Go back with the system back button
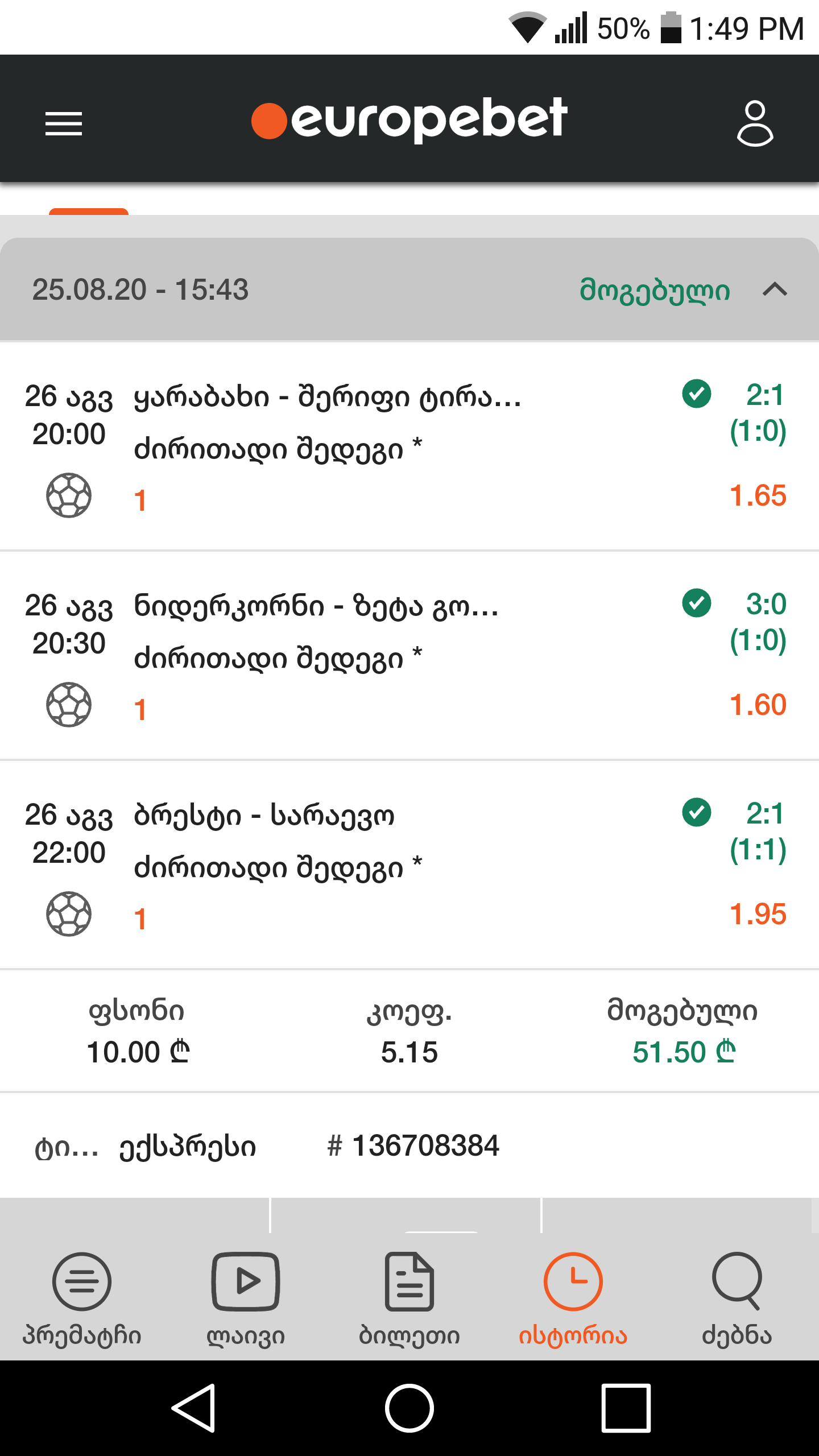Viewport: 819px width, 1456px height. (x=193, y=1408)
